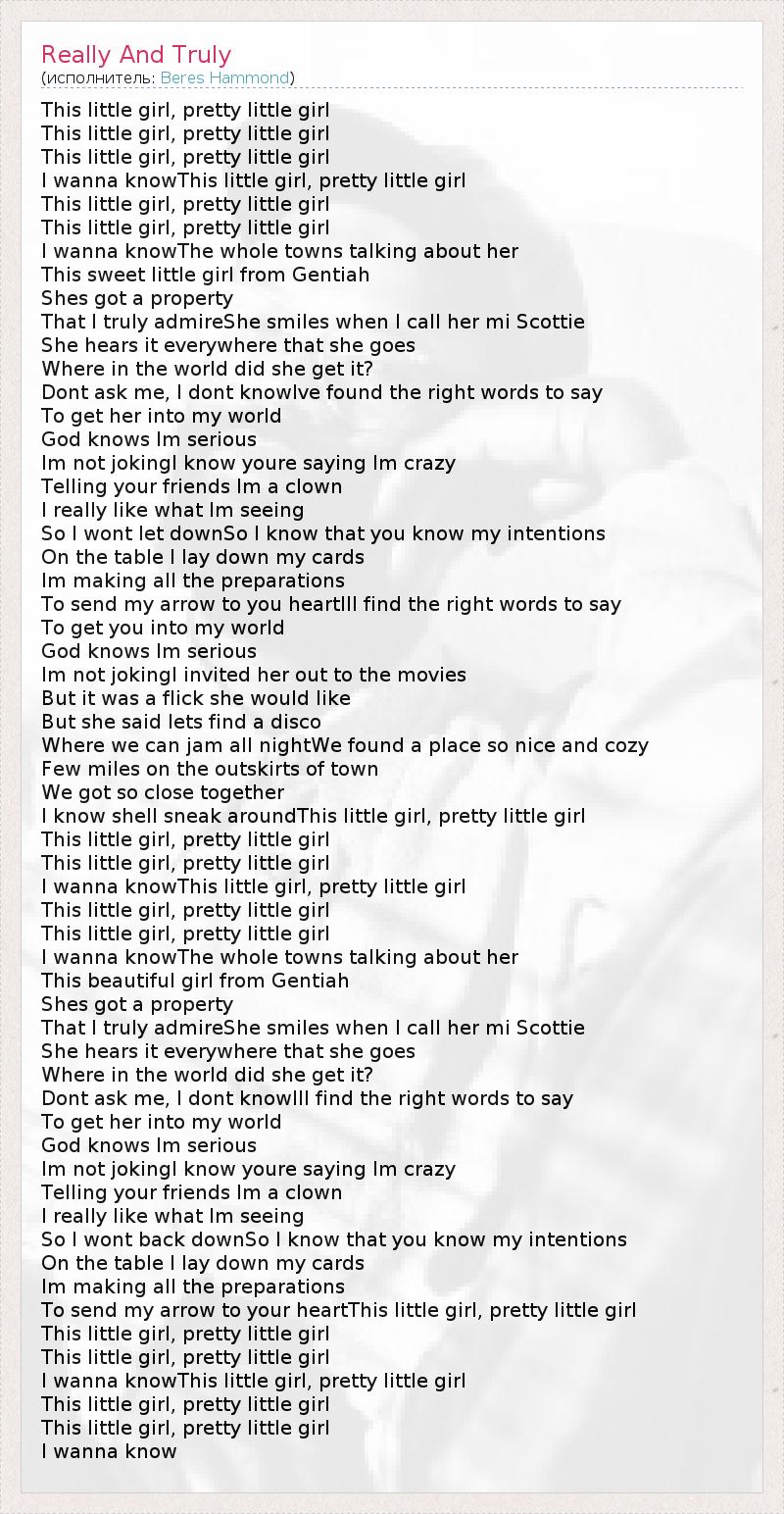
Task: Open the Beres Hammond artist link
Action: click(224, 77)
